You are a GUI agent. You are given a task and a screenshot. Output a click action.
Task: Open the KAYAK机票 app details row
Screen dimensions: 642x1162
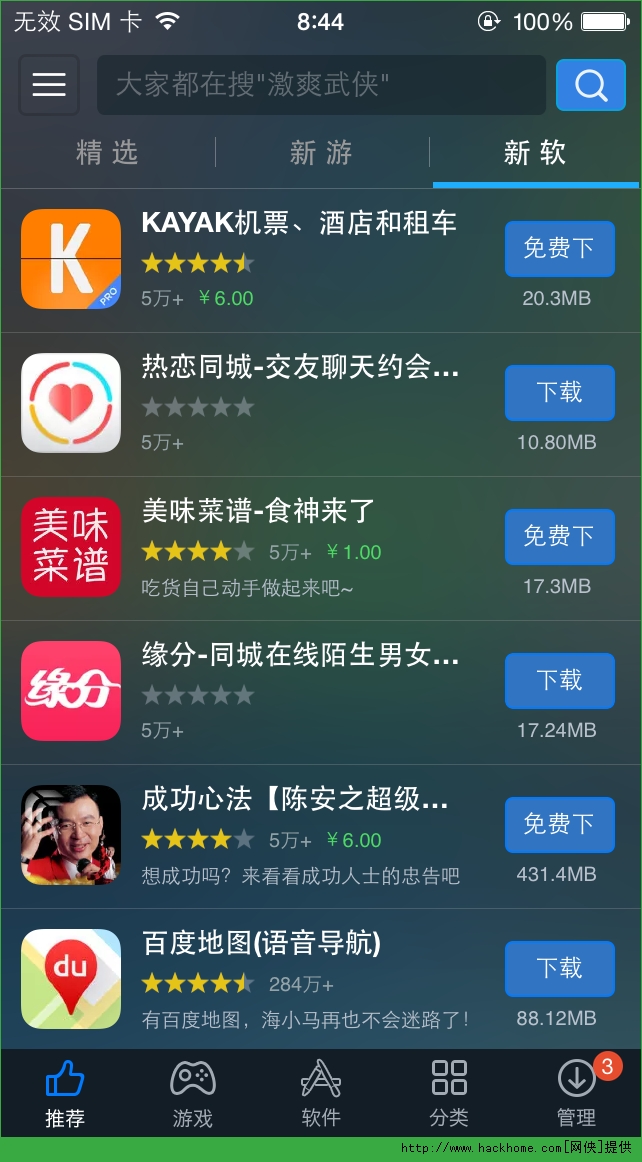300,260
